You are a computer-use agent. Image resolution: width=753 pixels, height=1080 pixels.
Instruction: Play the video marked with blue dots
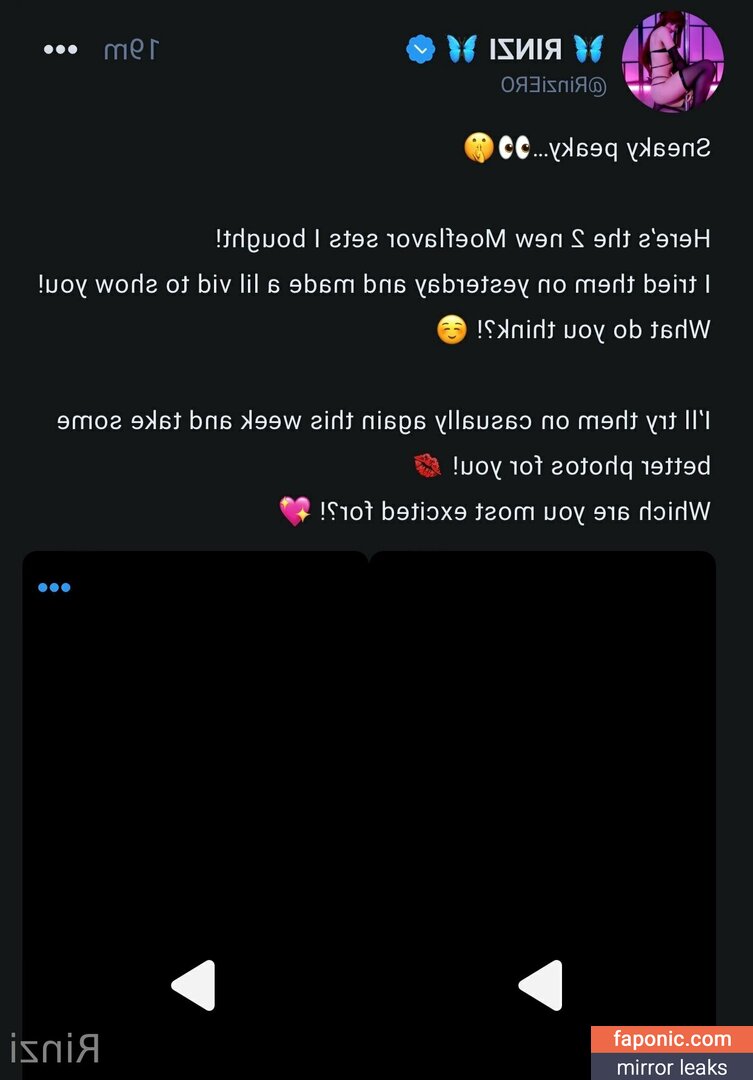(193, 985)
